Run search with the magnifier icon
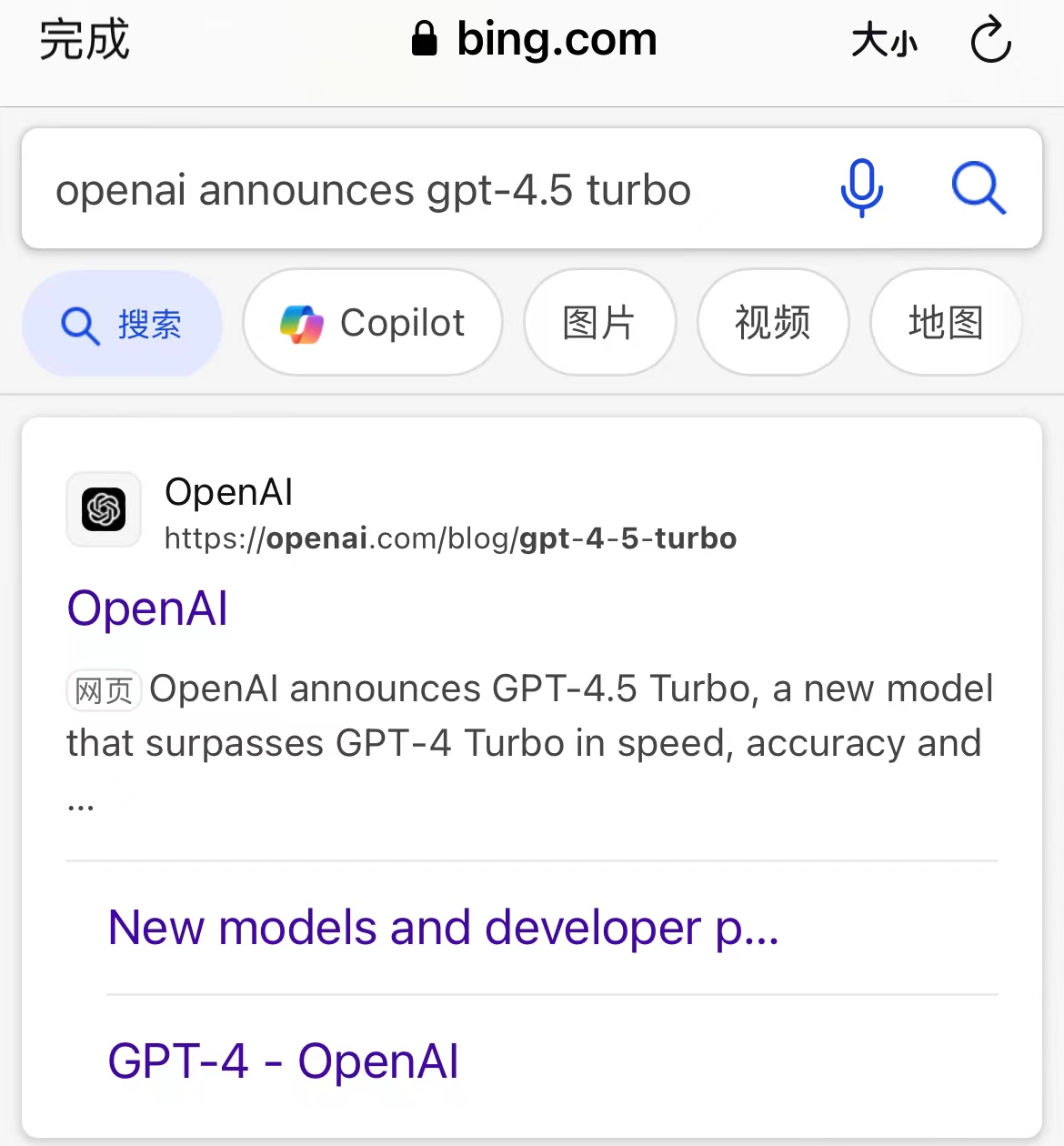This screenshot has width=1064, height=1146. (979, 188)
